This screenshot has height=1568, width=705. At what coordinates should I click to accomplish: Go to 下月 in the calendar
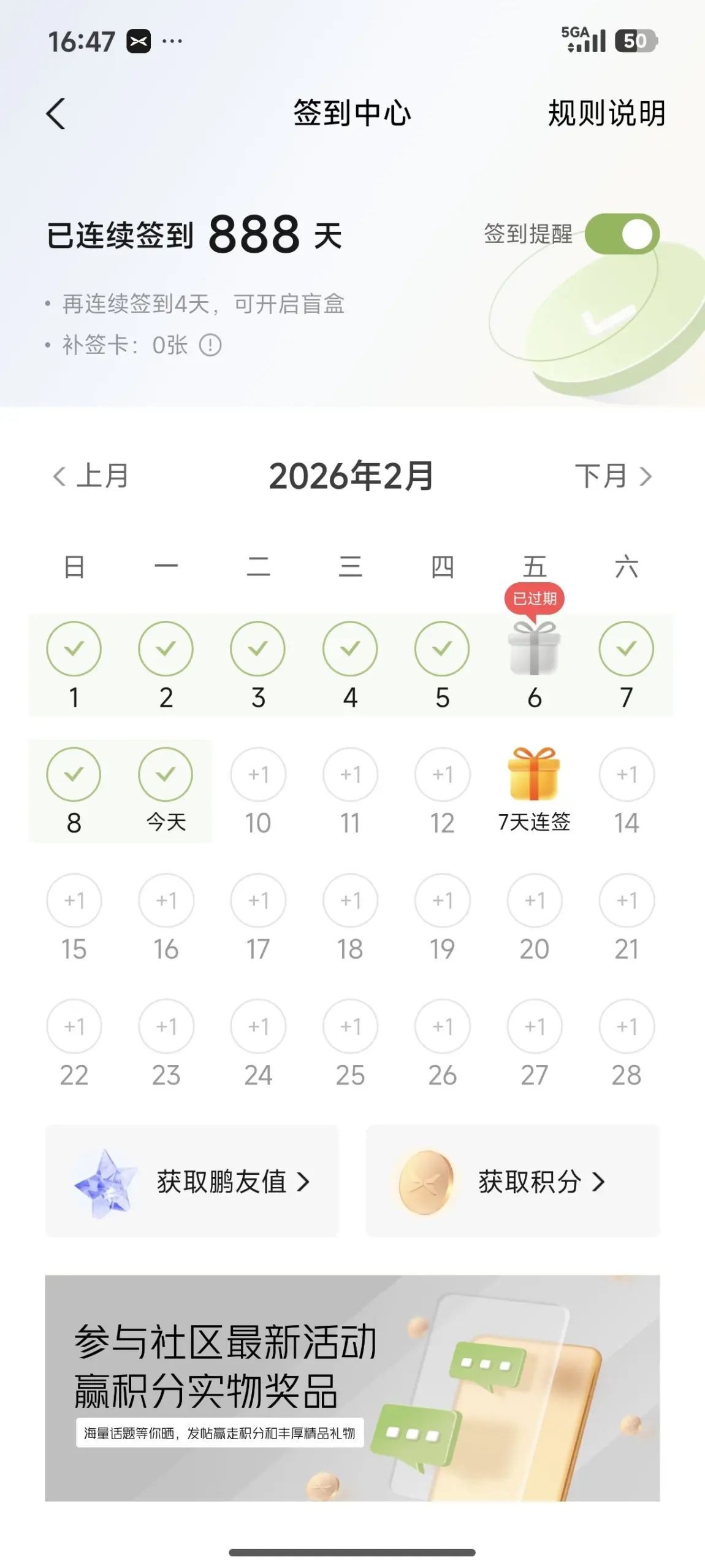pos(612,476)
